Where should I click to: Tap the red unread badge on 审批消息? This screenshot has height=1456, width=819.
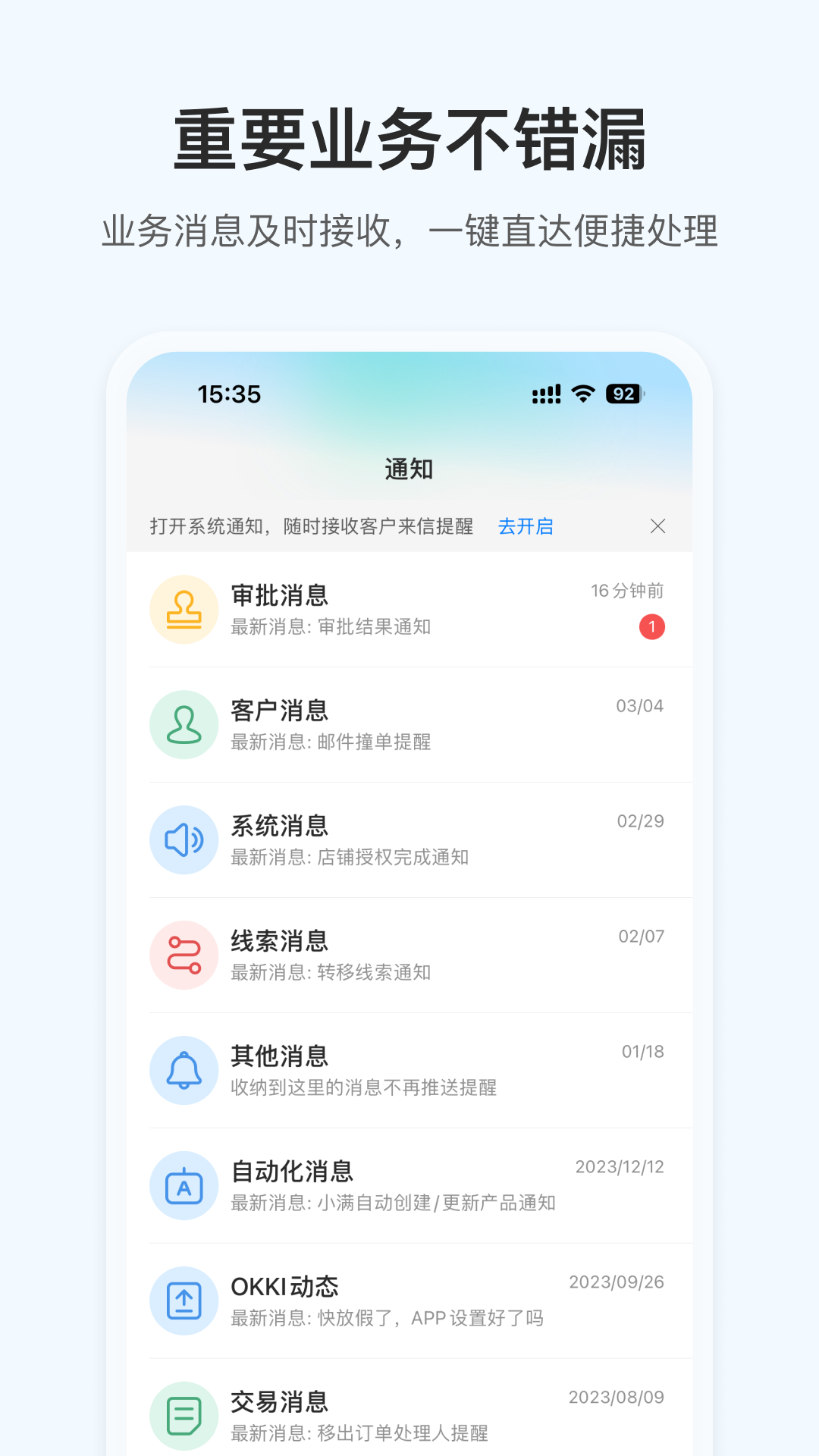651,627
